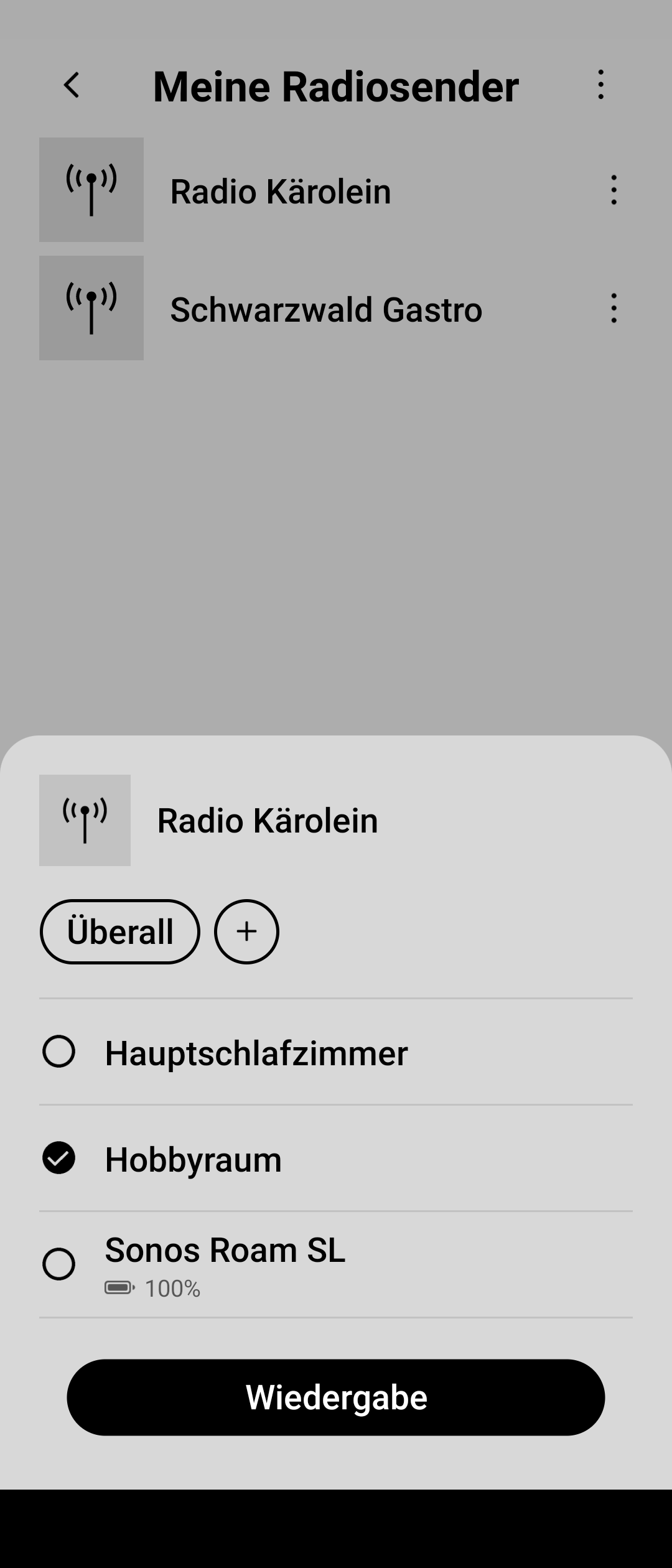Select the Sonos Roam SL speaker
The image size is (672, 1568).
pos(59,1264)
